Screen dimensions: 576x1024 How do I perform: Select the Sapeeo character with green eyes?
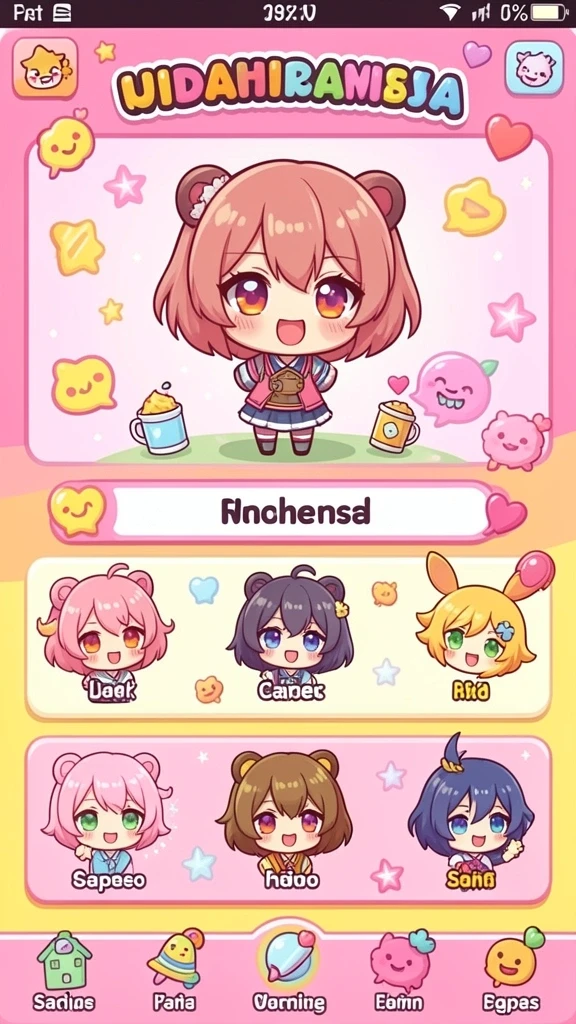tap(107, 821)
